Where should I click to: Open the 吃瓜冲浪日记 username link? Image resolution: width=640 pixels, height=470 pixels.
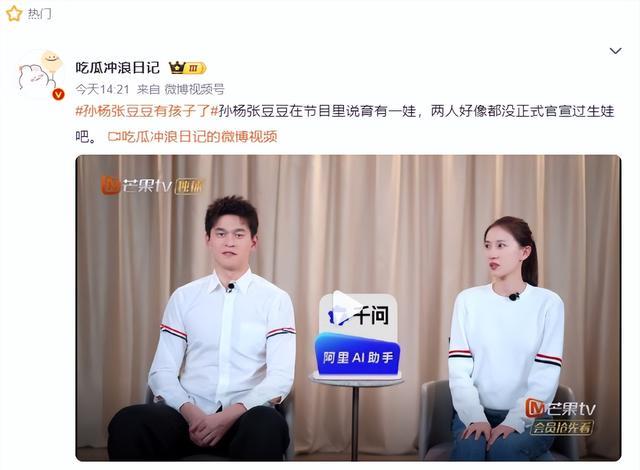click(x=118, y=67)
